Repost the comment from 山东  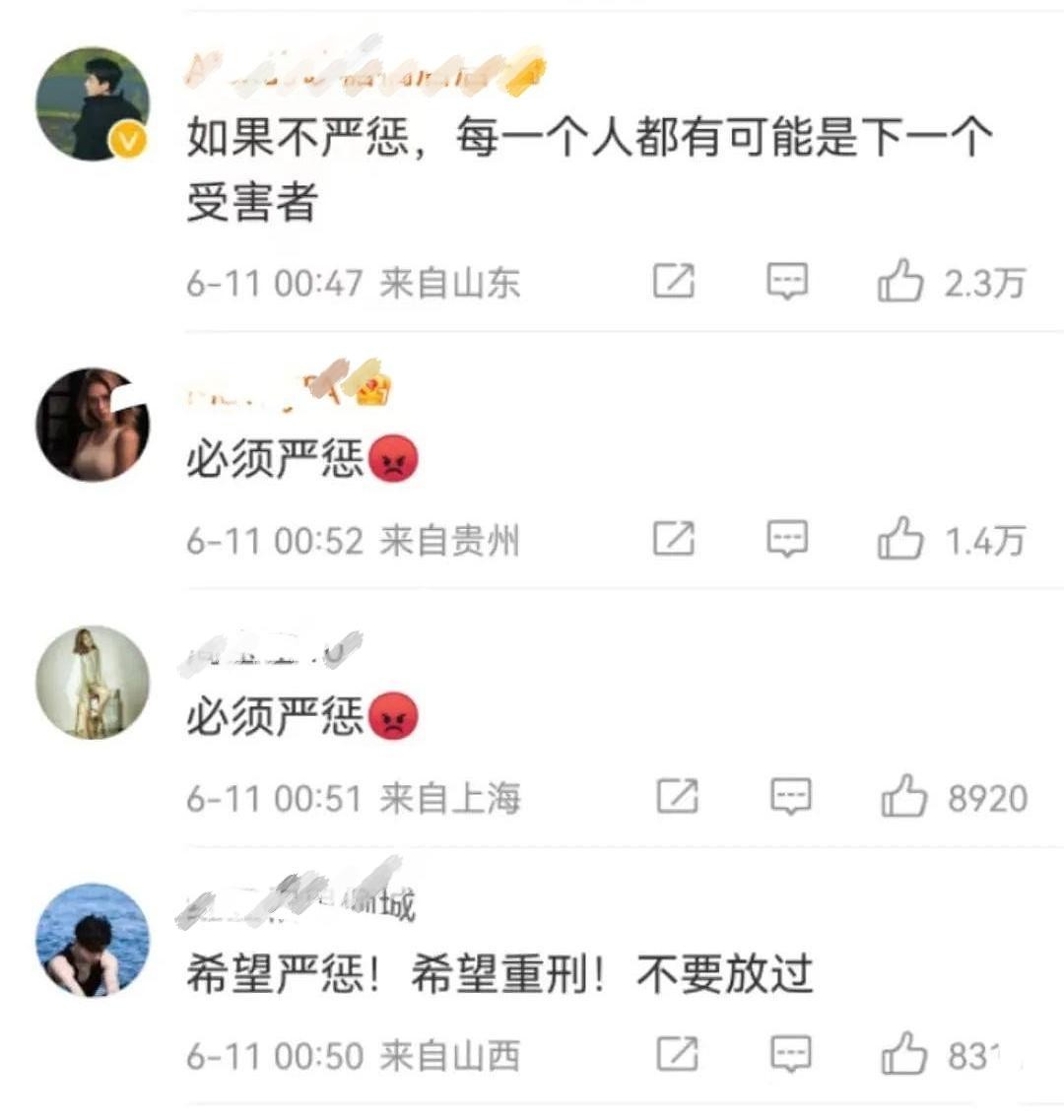click(x=675, y=282)
